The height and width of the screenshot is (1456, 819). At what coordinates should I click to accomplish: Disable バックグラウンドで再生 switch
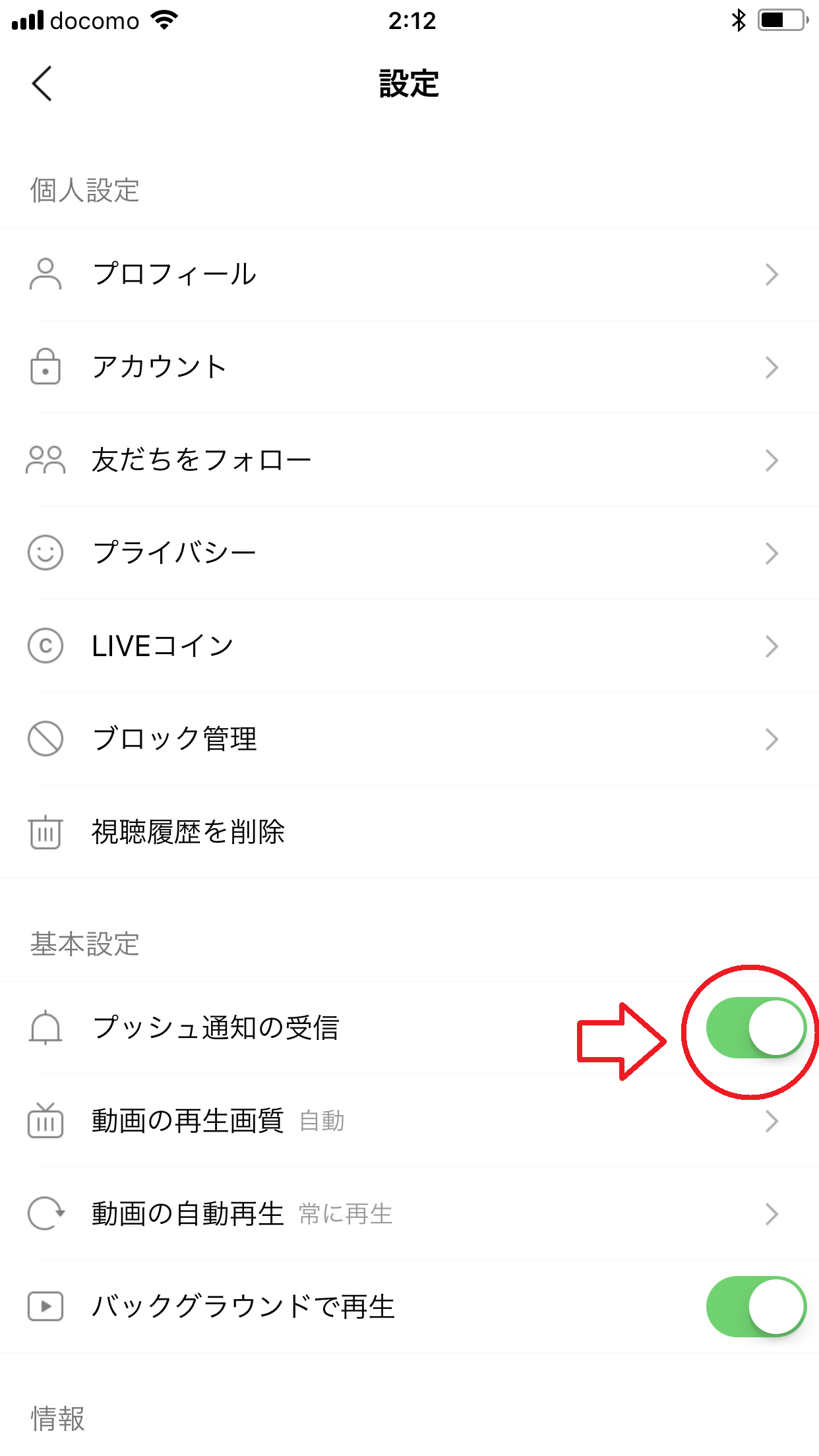pos(756,1307)
